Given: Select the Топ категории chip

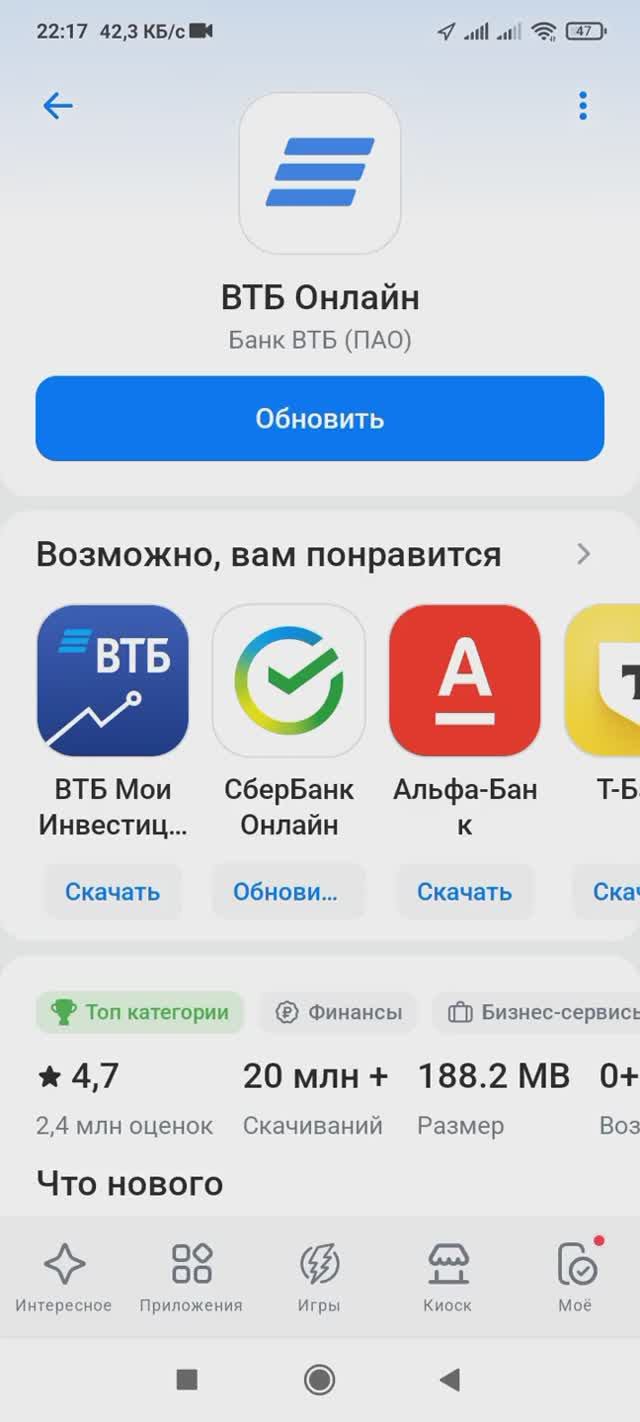Looking at the screenshot, I should pyautogui.click(x=140, y=1012).
